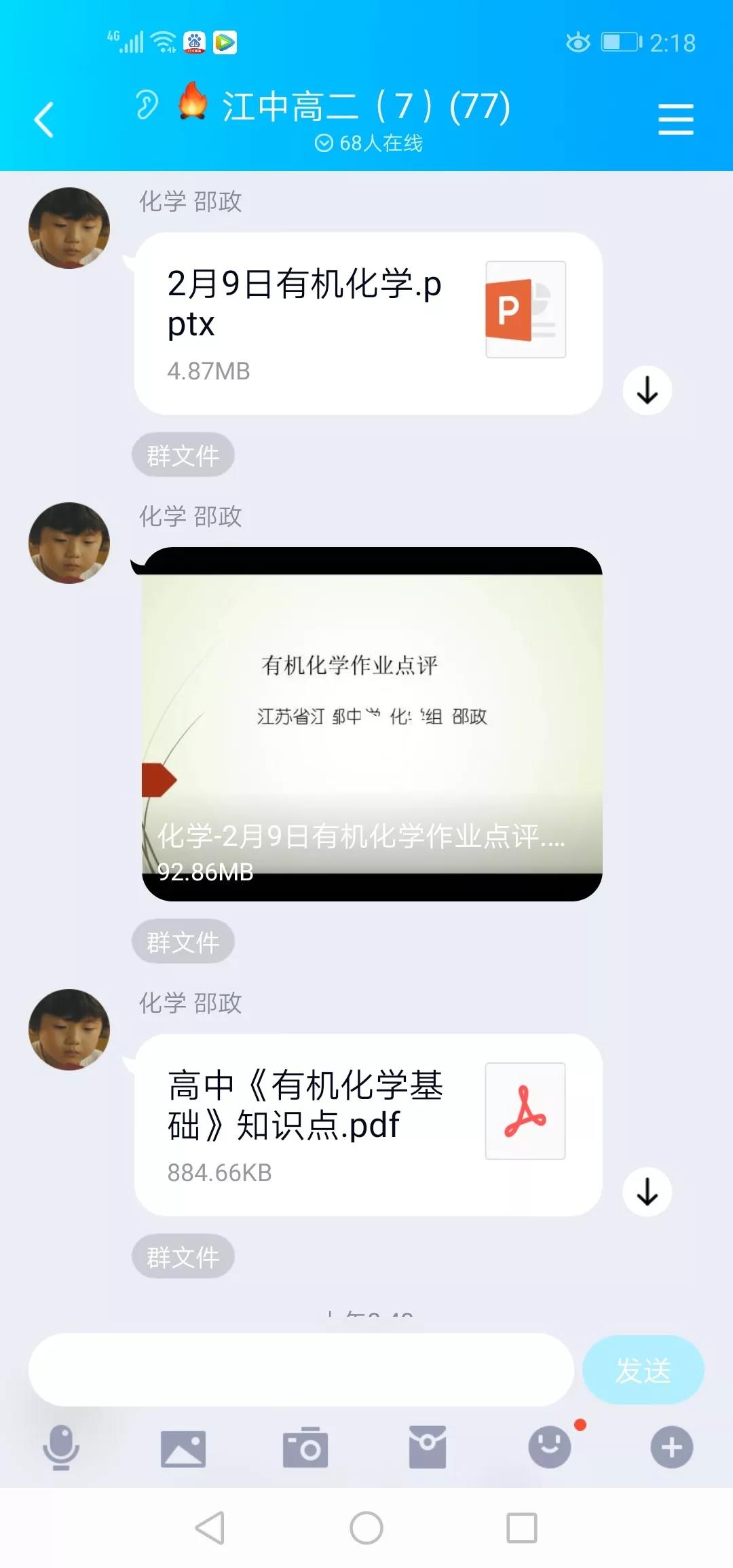
Task: Open more options with plus icon
Action: [x=672, y=1448]
